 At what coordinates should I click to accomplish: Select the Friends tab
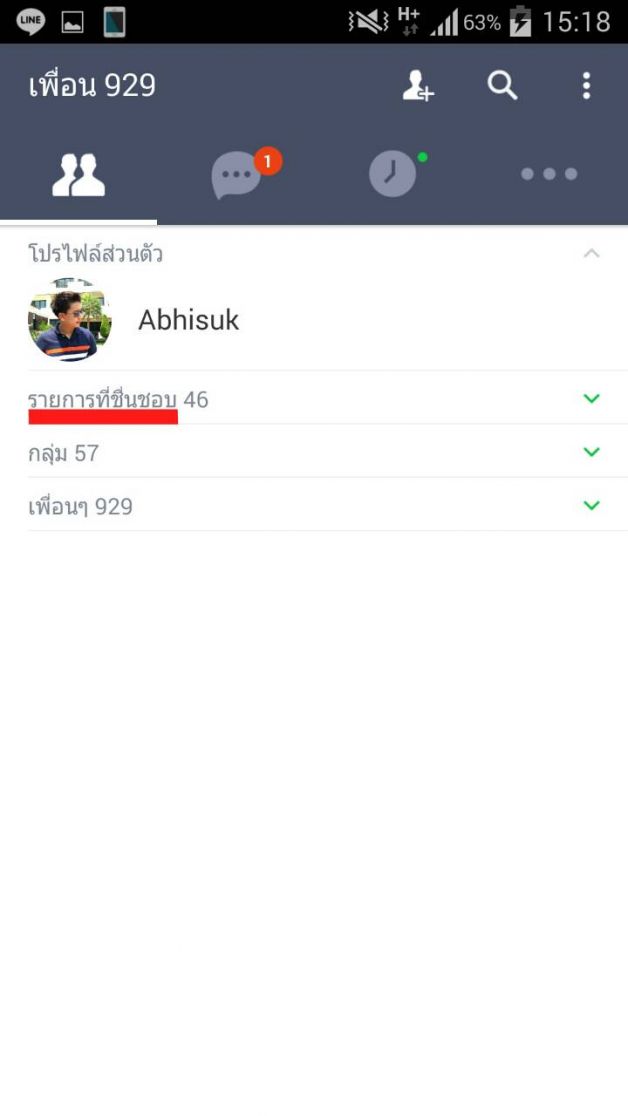pyautogui.click(x=78, y=175)
